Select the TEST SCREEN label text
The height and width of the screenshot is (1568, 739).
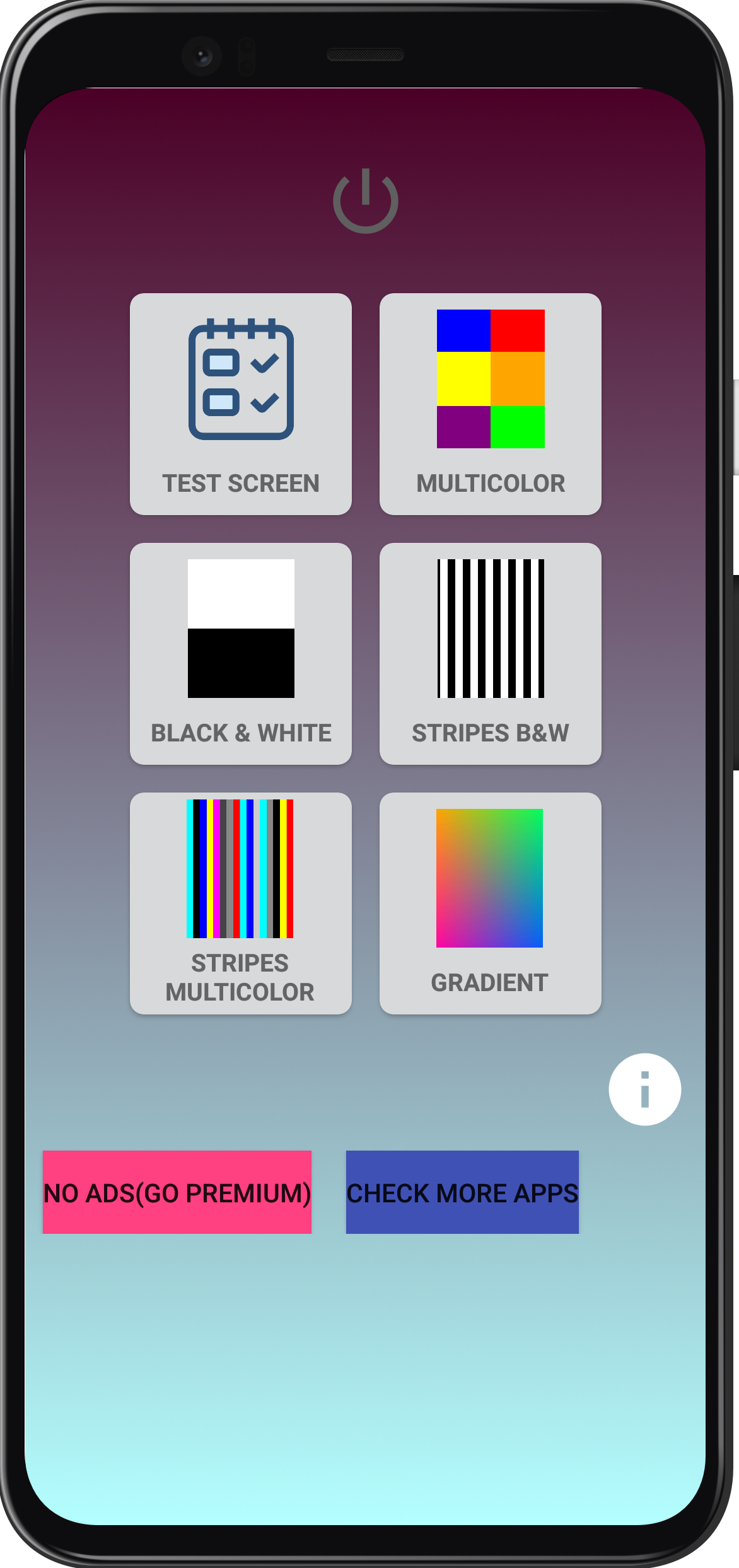coord(241,484)
